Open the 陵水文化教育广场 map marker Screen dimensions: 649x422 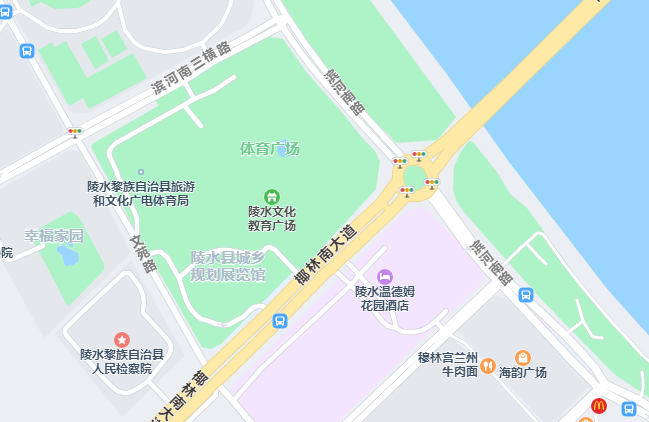click(x=271, y=196)
